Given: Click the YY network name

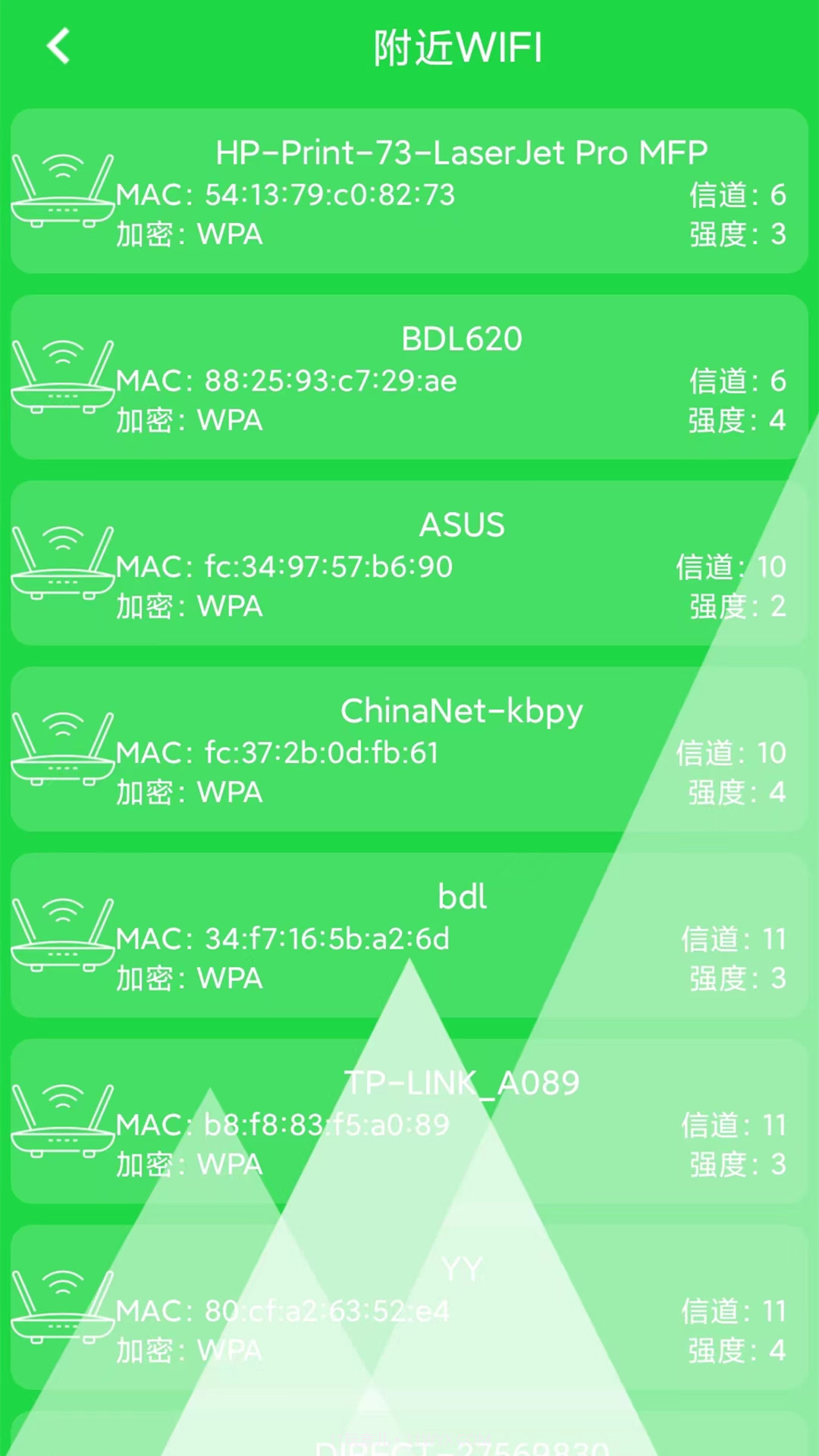Looking at the screenshot, I should click(463, 1269).
